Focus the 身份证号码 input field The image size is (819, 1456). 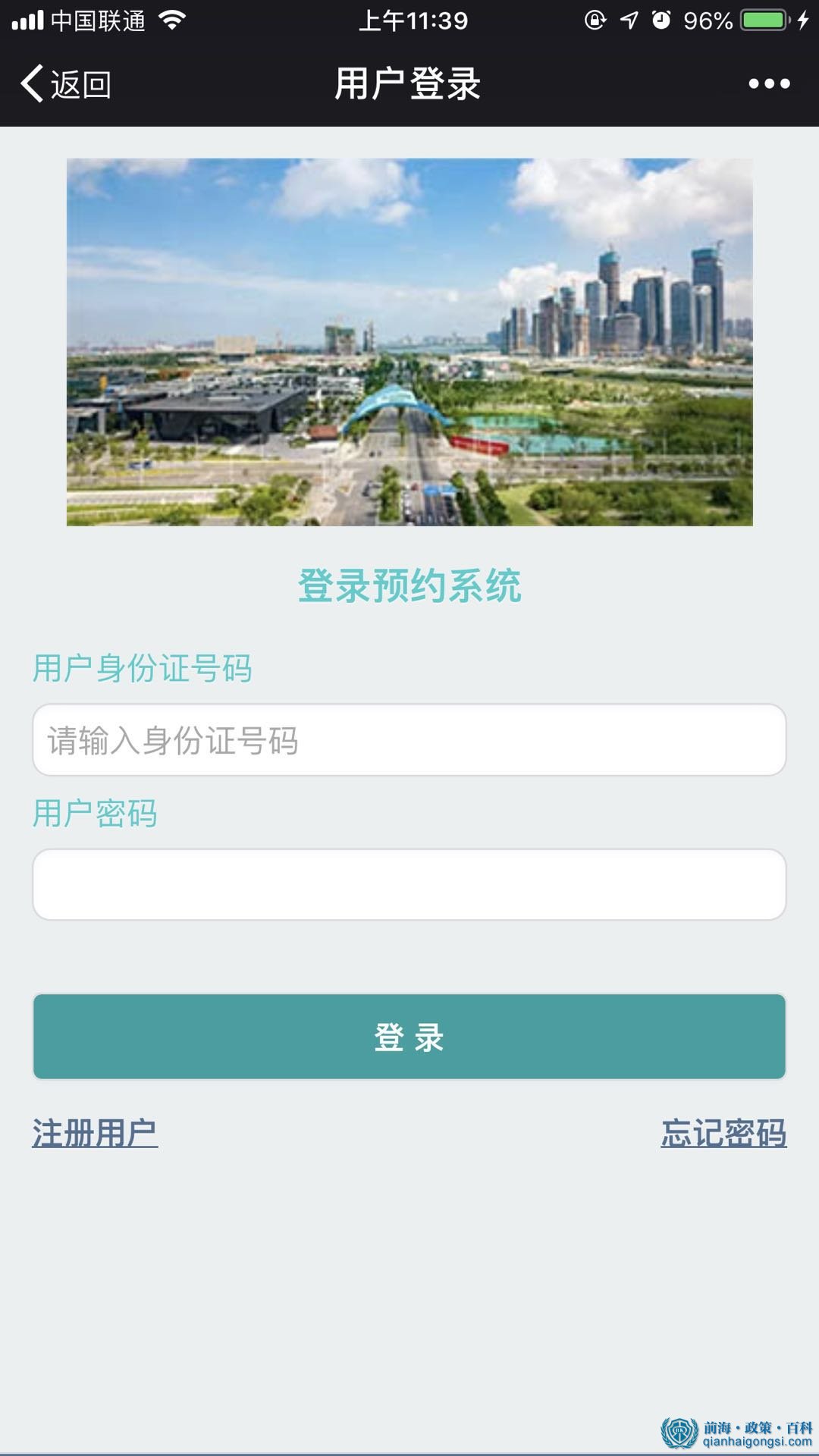pos(409,740)
